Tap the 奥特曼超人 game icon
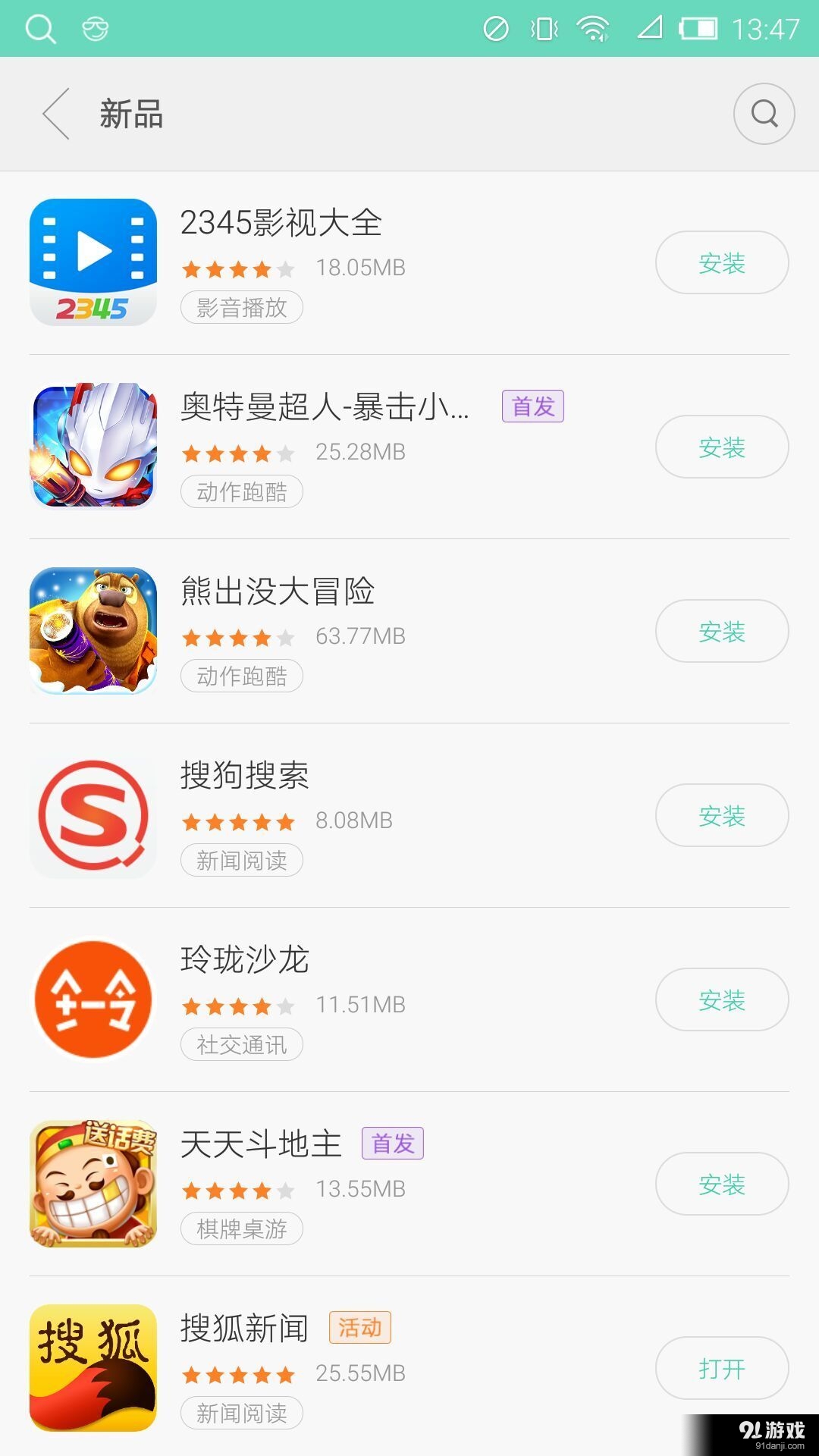819x1456 pixels. click(93, 447)
